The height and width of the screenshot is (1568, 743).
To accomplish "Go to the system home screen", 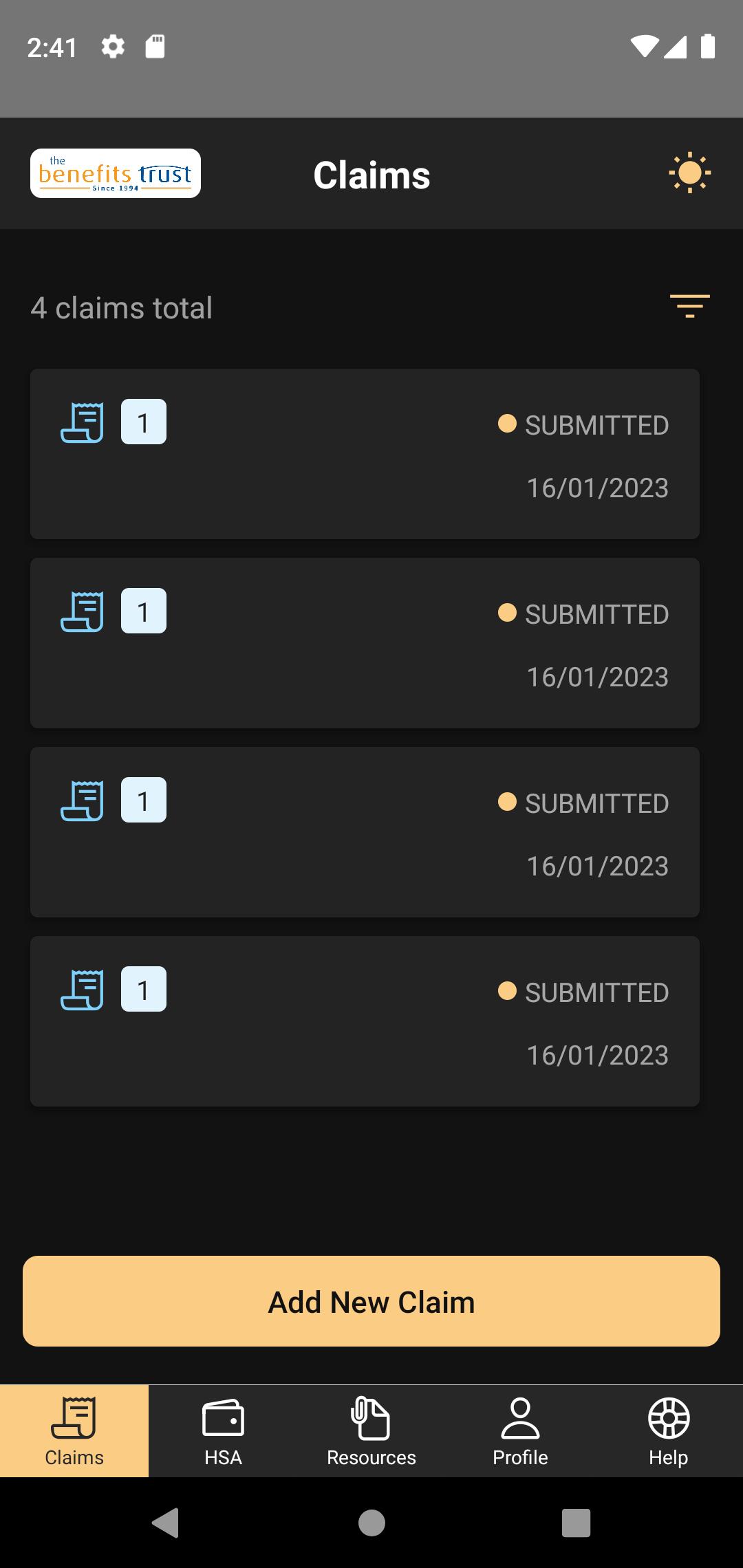I will click(371, 1523).
